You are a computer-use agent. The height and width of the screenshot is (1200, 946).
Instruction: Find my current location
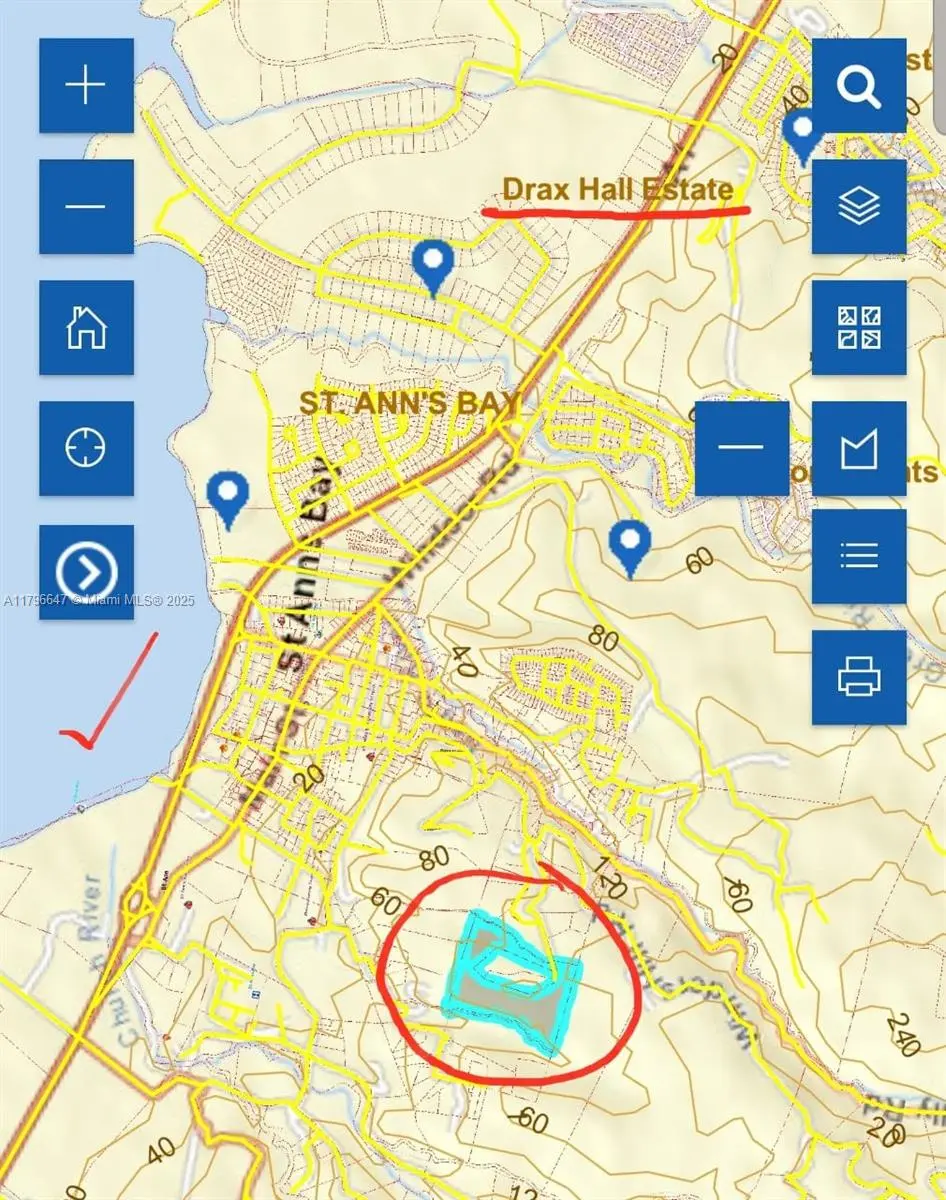(86, 448)
